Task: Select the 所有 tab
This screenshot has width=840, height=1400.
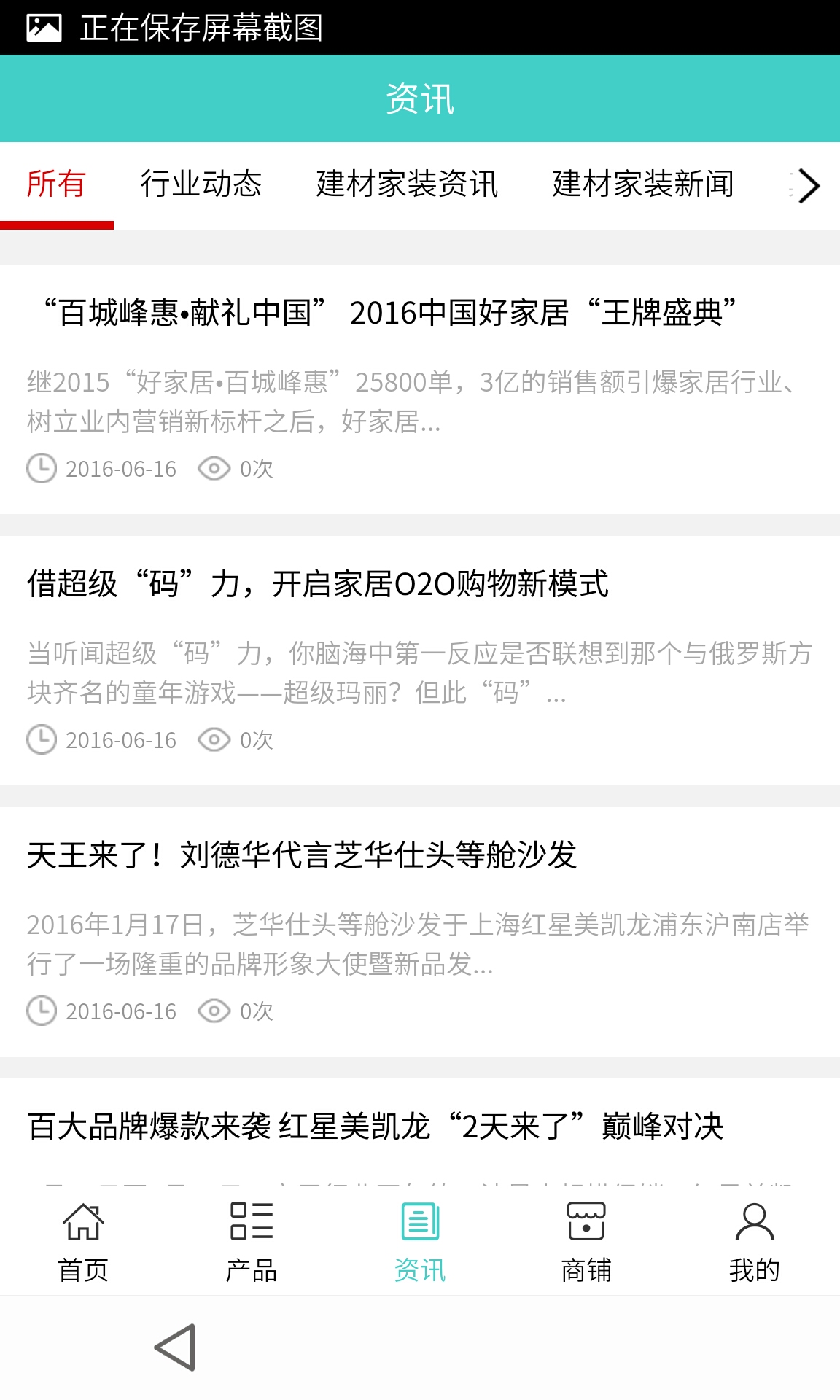Action: [56, 184]
